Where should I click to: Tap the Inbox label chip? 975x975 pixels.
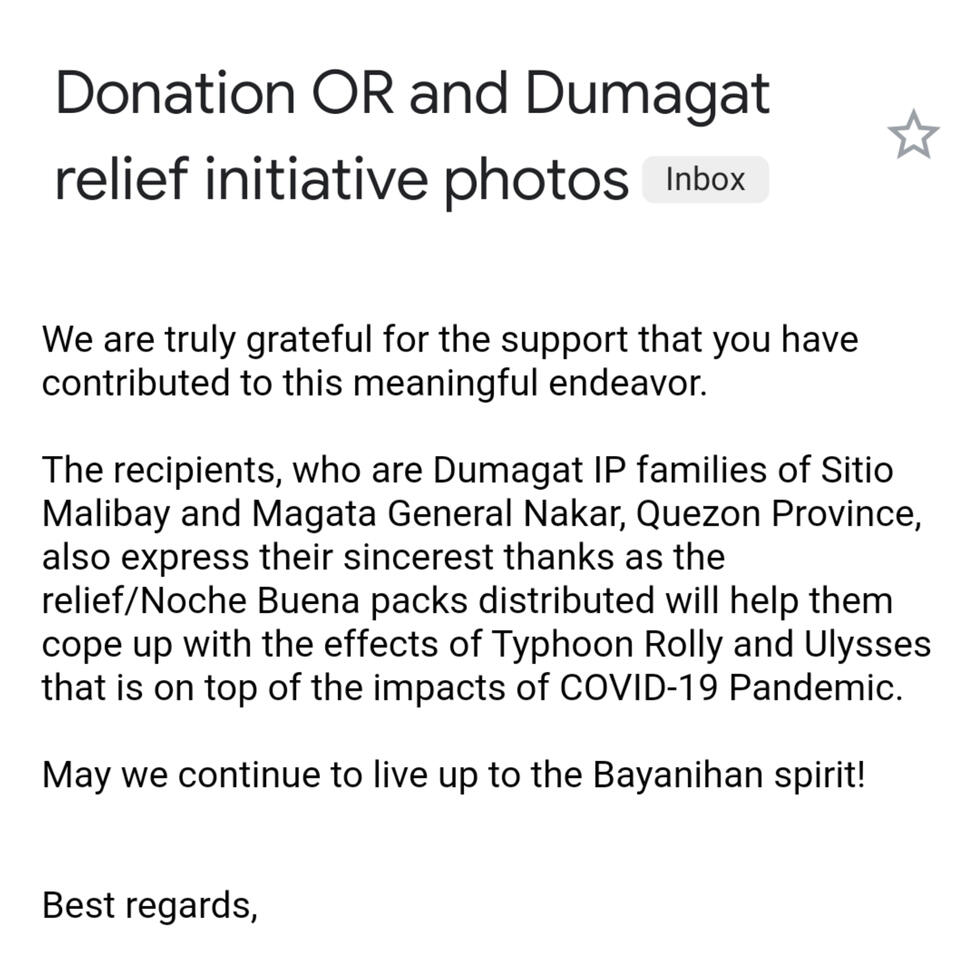point(705,180)
